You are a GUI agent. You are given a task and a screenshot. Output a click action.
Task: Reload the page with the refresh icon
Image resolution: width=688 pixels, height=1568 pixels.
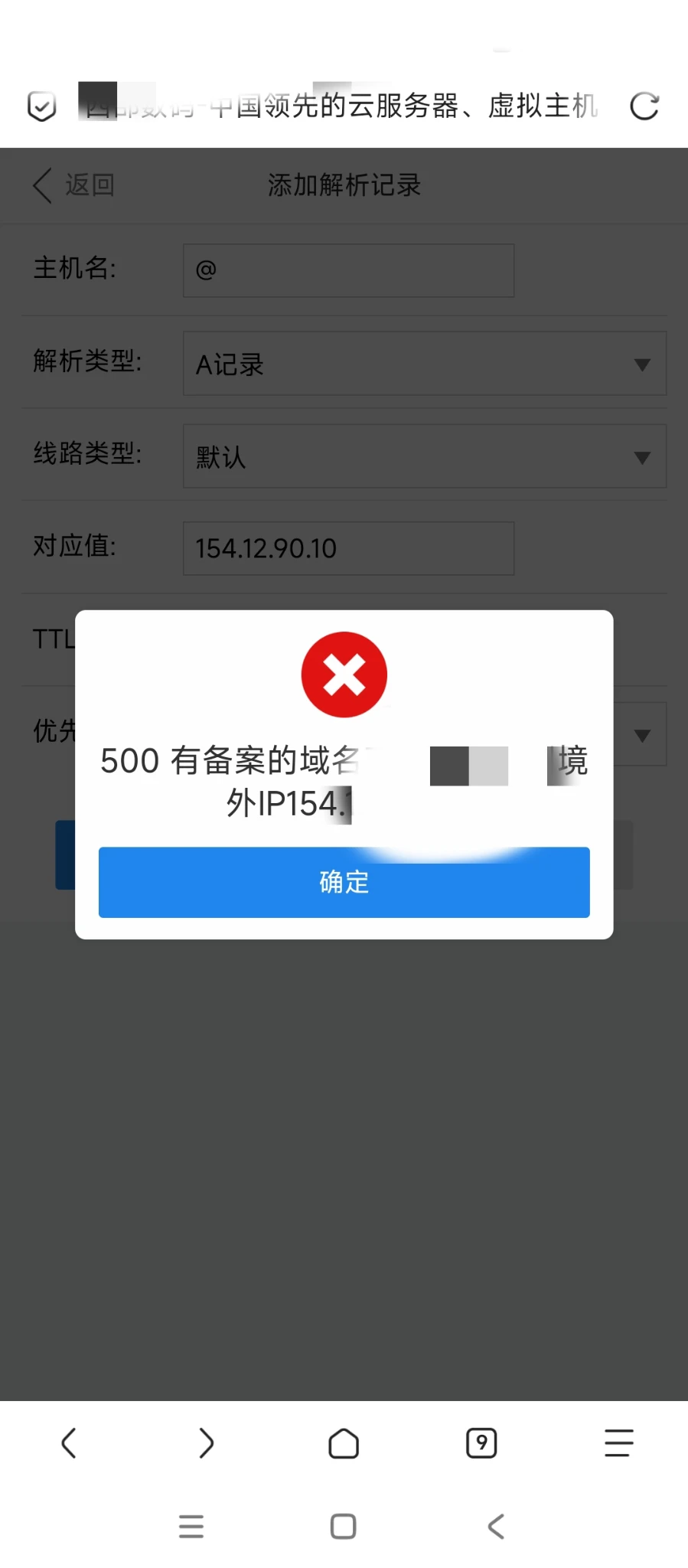[x=644, y=106]
